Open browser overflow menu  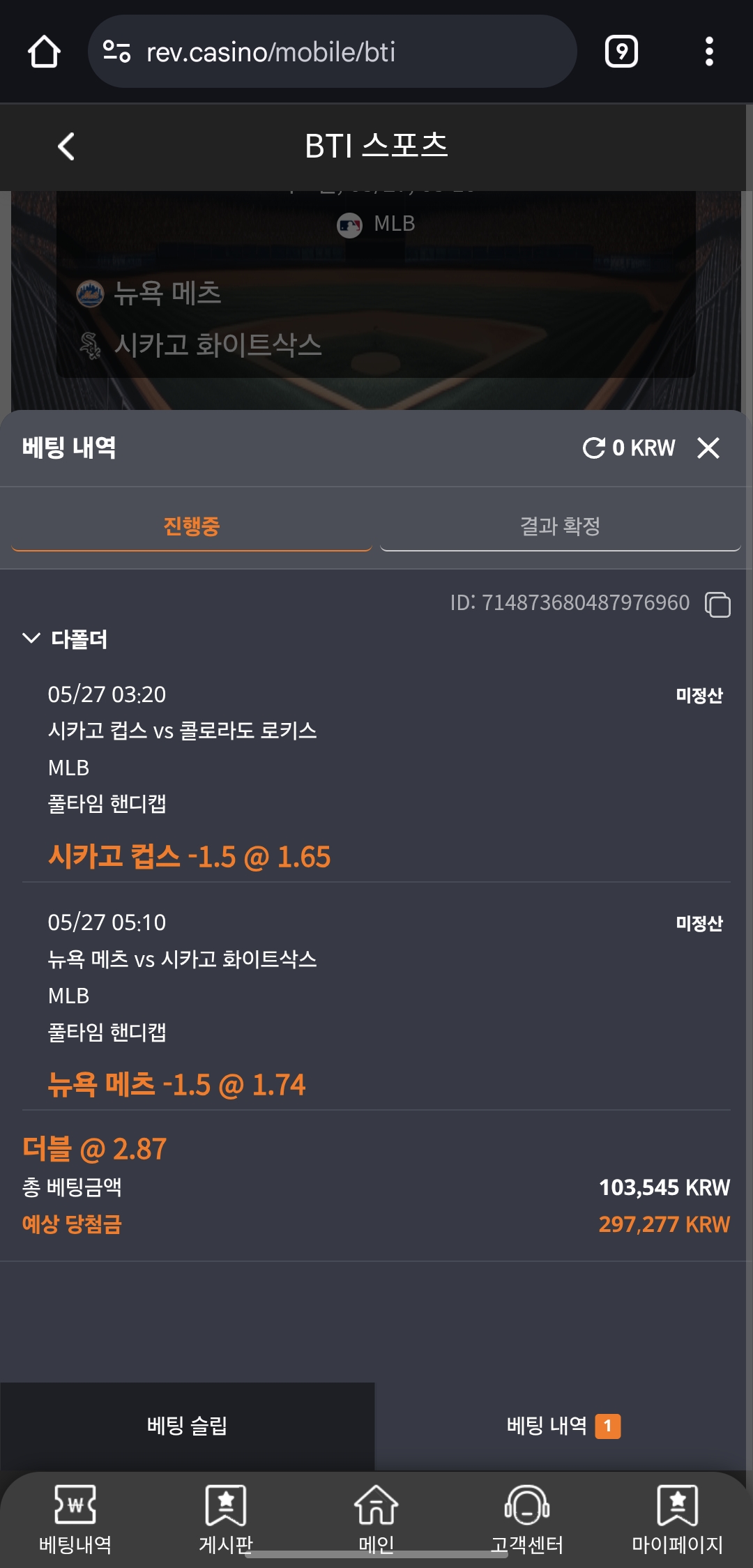pyautogui.click(x=709, y=52)
